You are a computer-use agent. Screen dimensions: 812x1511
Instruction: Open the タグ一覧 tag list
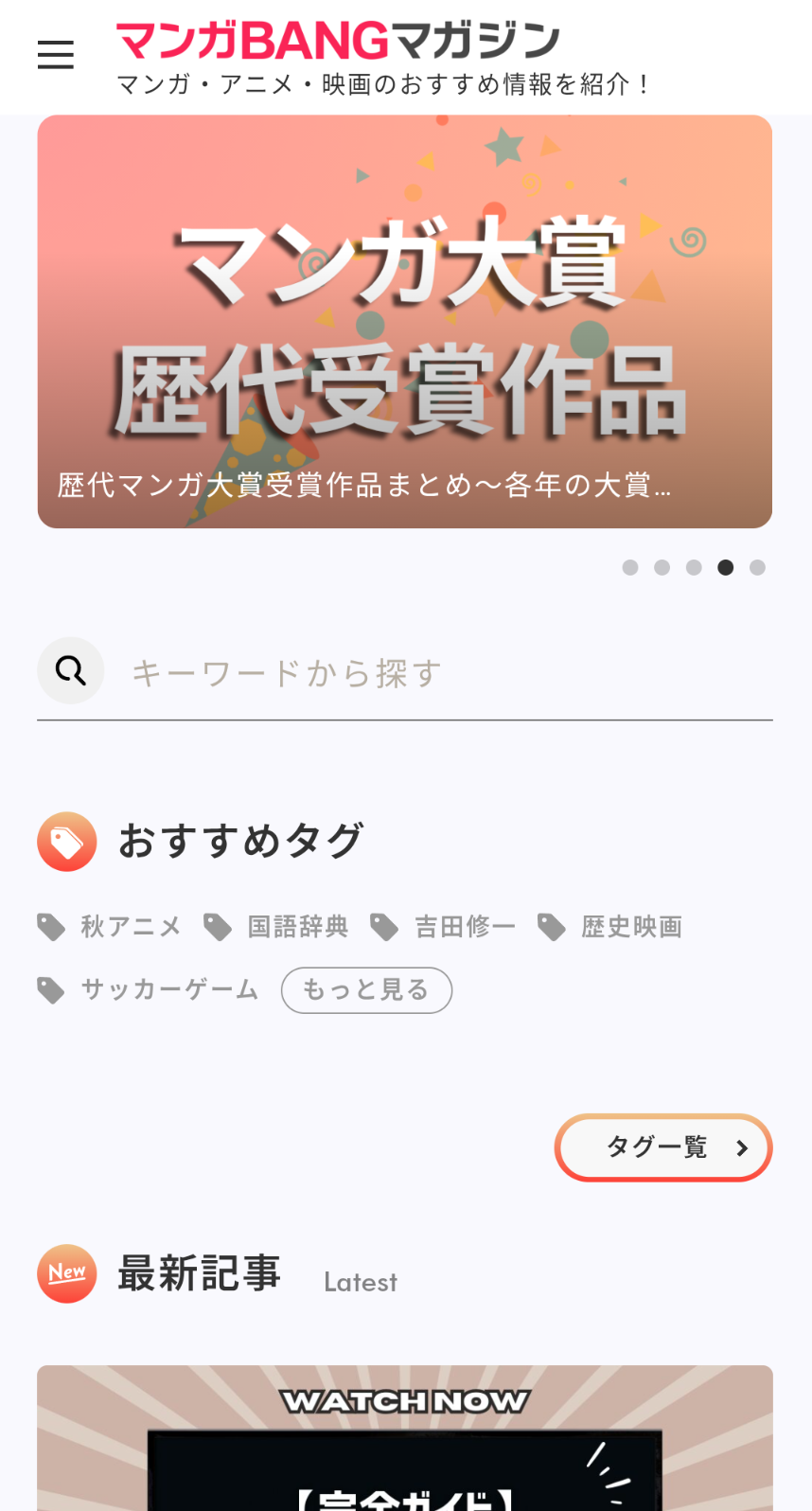pyautogui.click(x=663, y=1147)
